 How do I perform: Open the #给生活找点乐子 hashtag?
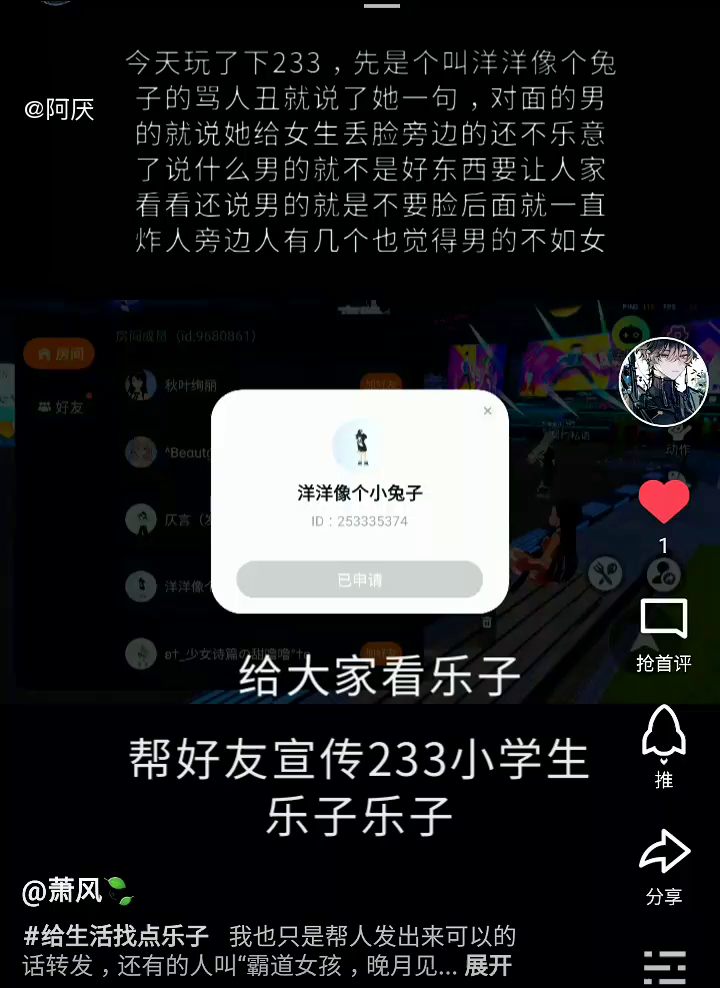click(116, 937)
